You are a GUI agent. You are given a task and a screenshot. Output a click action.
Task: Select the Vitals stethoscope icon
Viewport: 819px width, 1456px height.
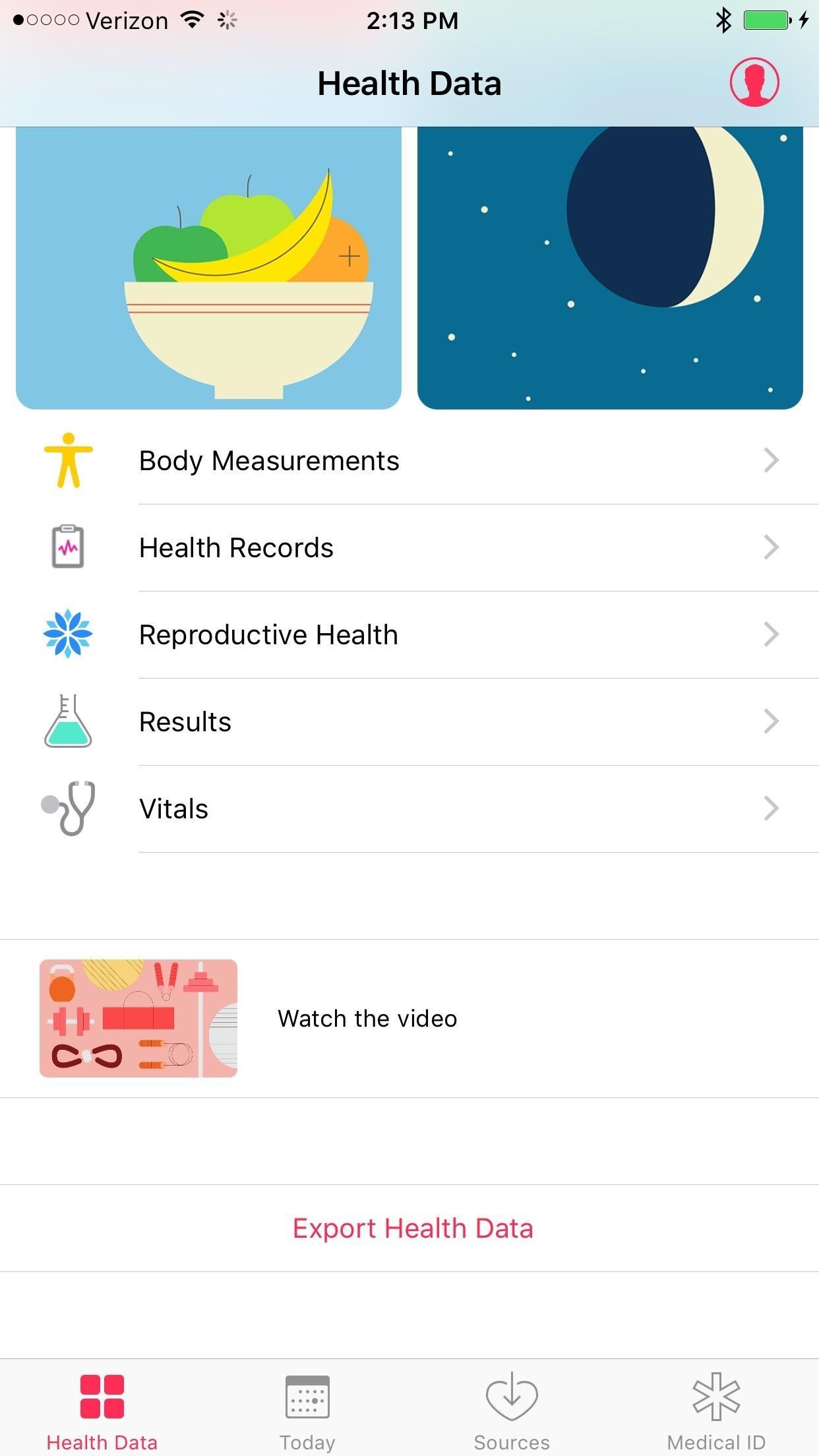(x=68, y=808)
